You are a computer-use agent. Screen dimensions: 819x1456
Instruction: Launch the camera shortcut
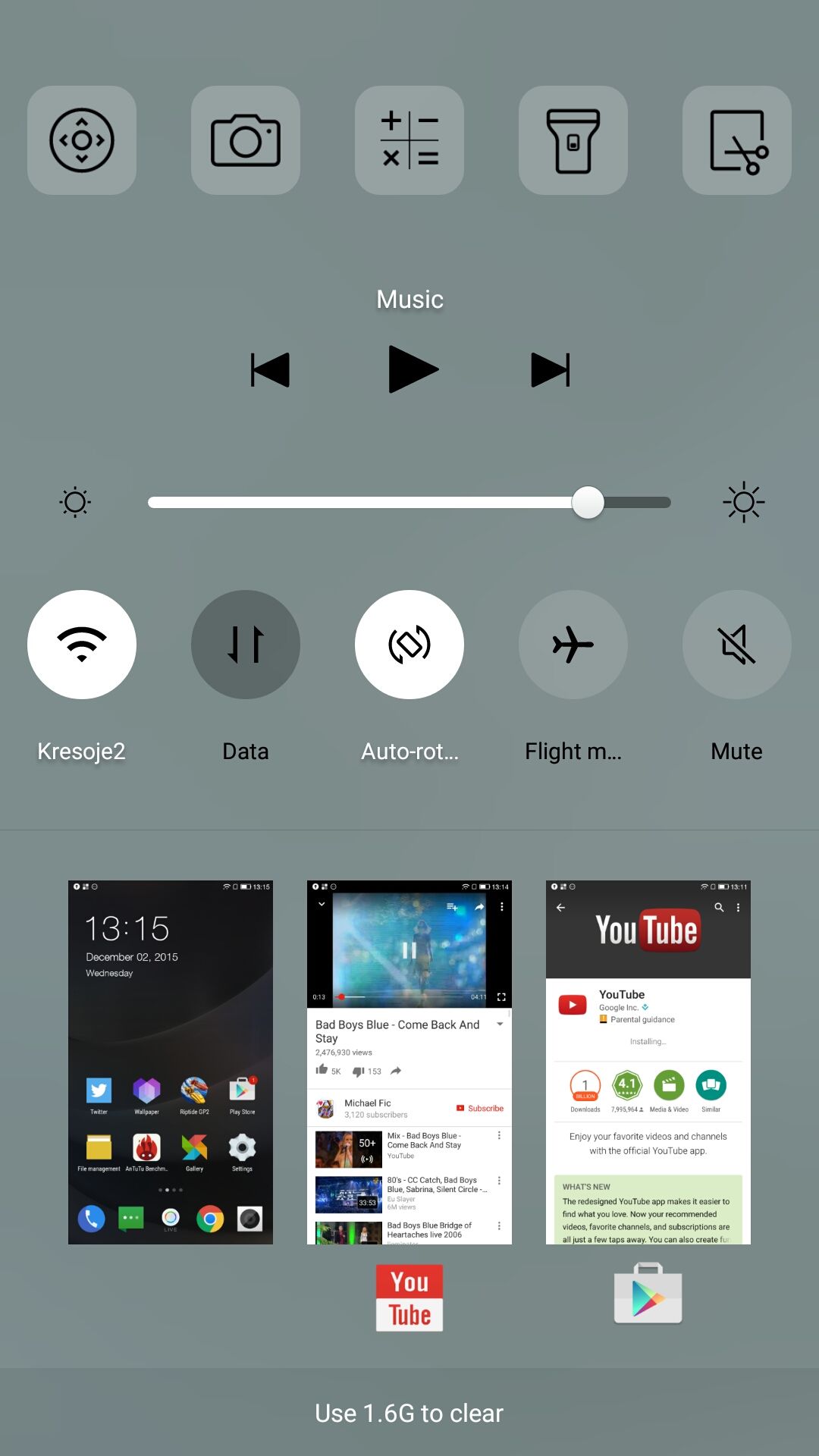pyautogui.click(x=246, y=140)
